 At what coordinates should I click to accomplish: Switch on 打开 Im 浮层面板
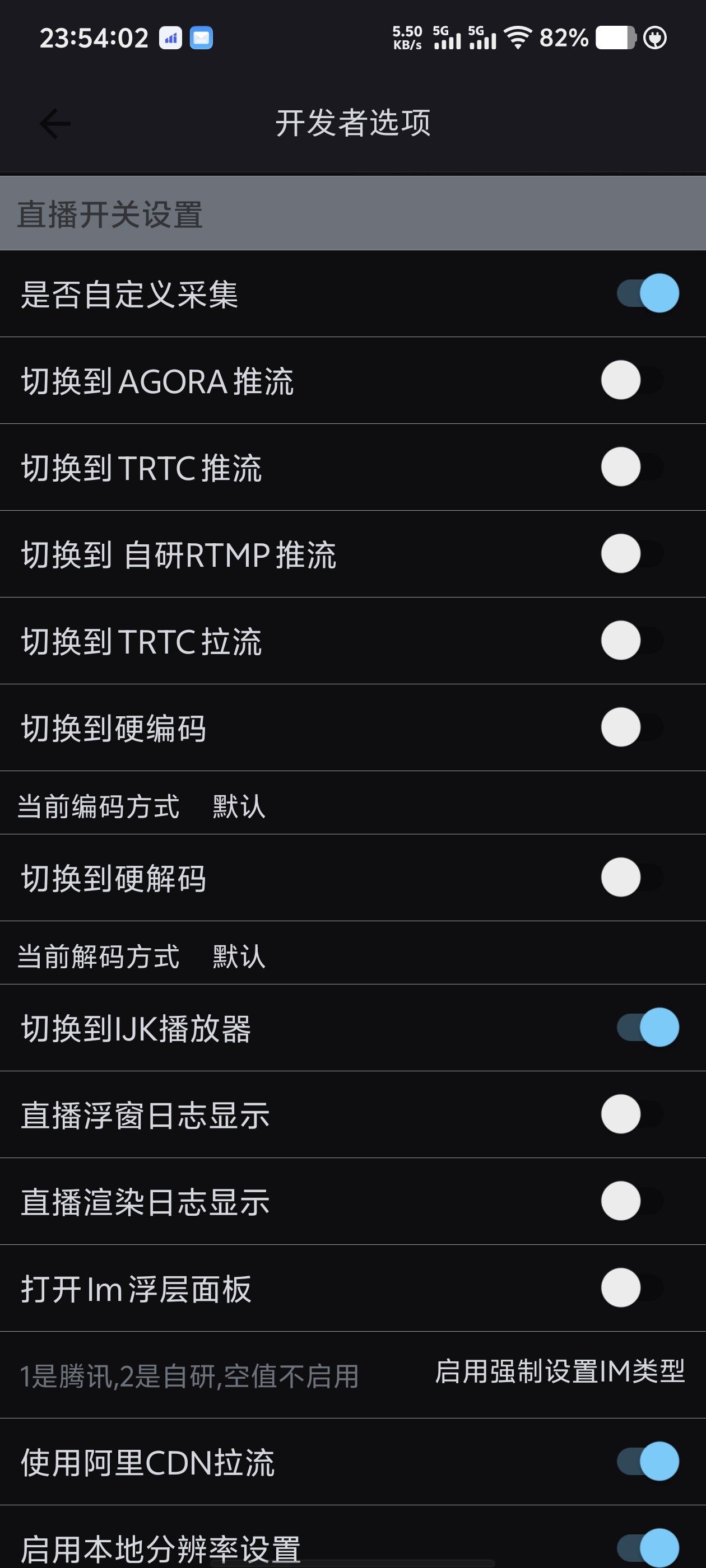pyautogui.click(x=631, y=1288)
